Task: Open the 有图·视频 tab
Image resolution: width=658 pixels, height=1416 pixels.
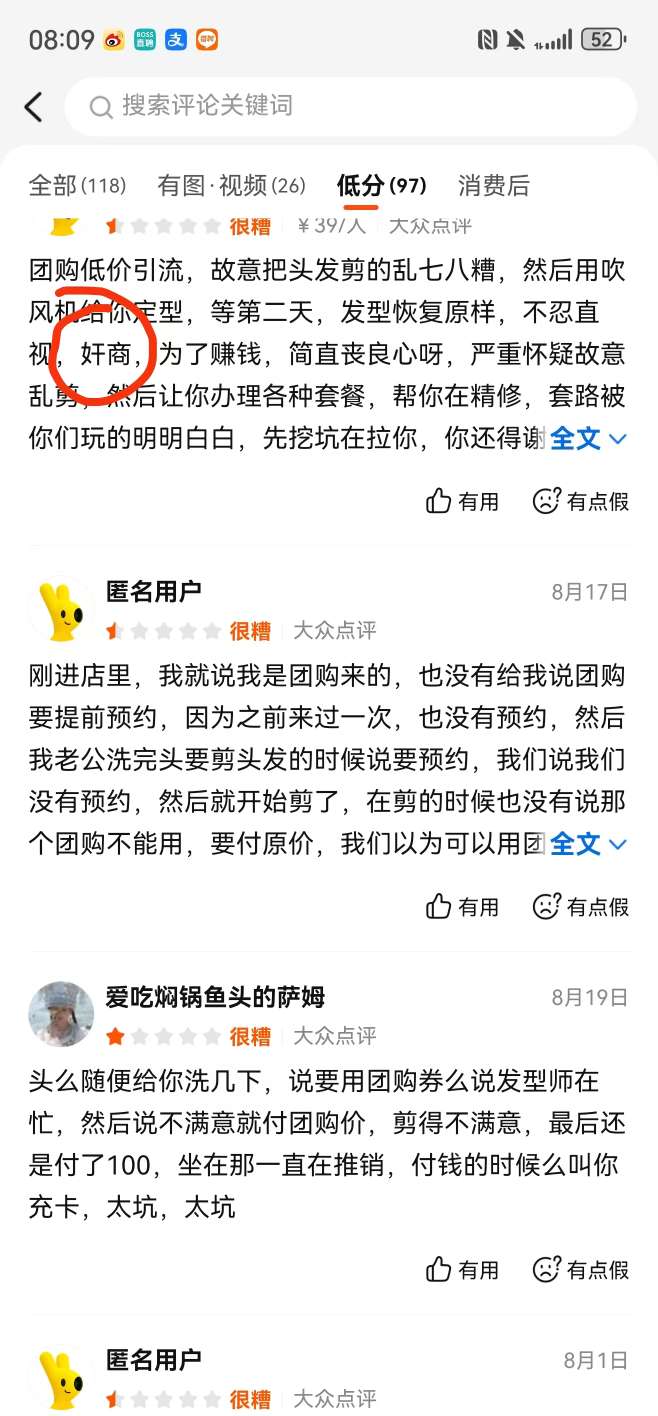Action: point(231,185)
